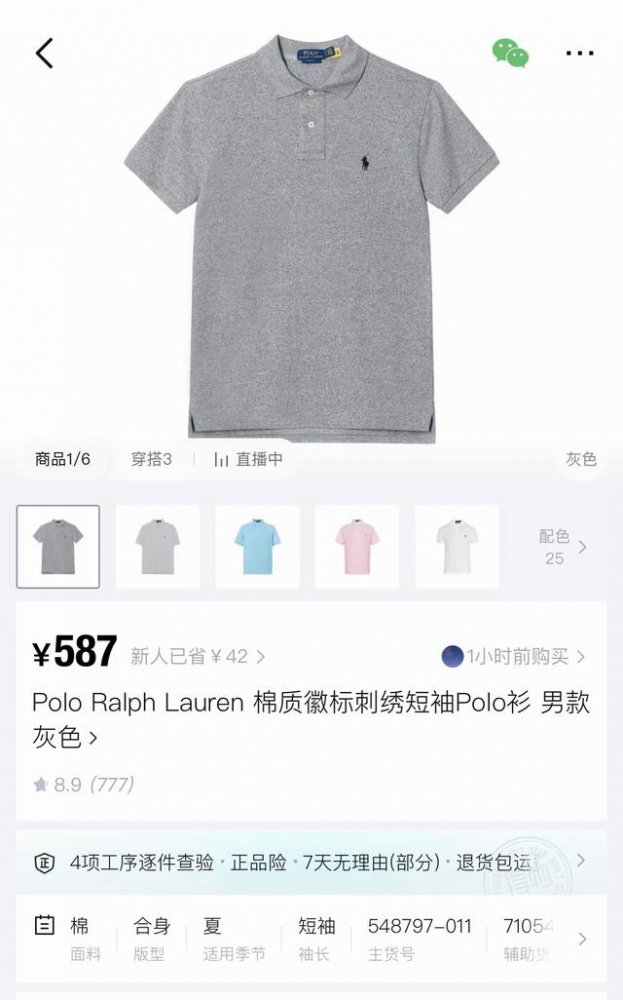
Task: View the 1小时前购买 recent purchases
Action: (x=514, y=656)
